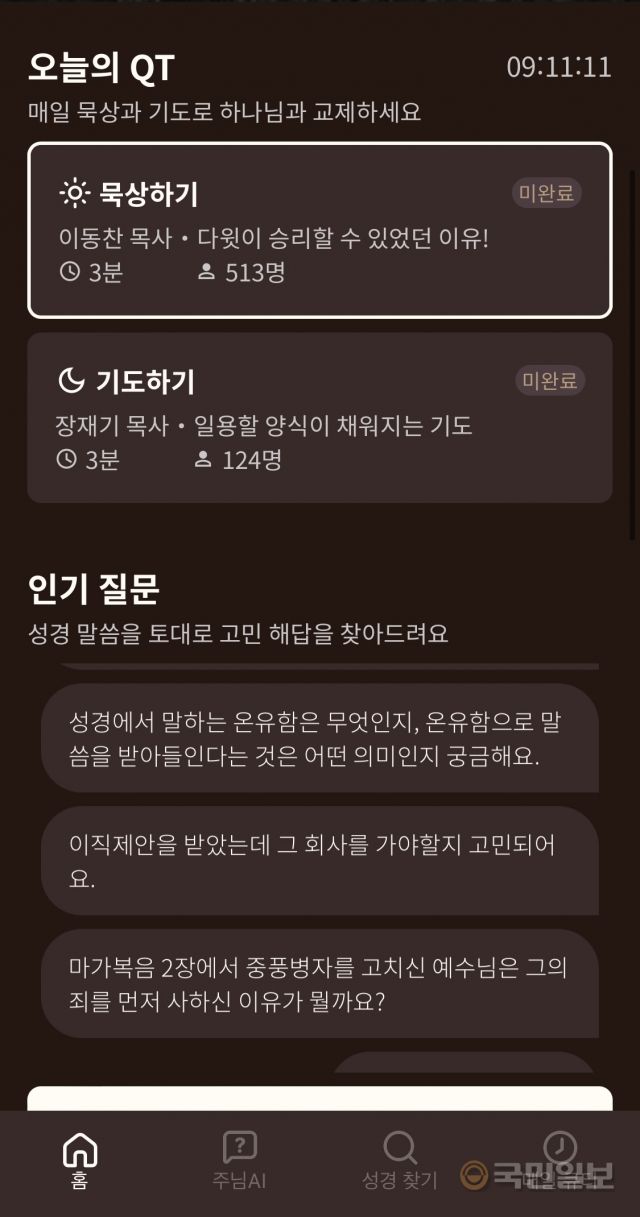Open the 기도하기 prayer card

pos(319,417)
